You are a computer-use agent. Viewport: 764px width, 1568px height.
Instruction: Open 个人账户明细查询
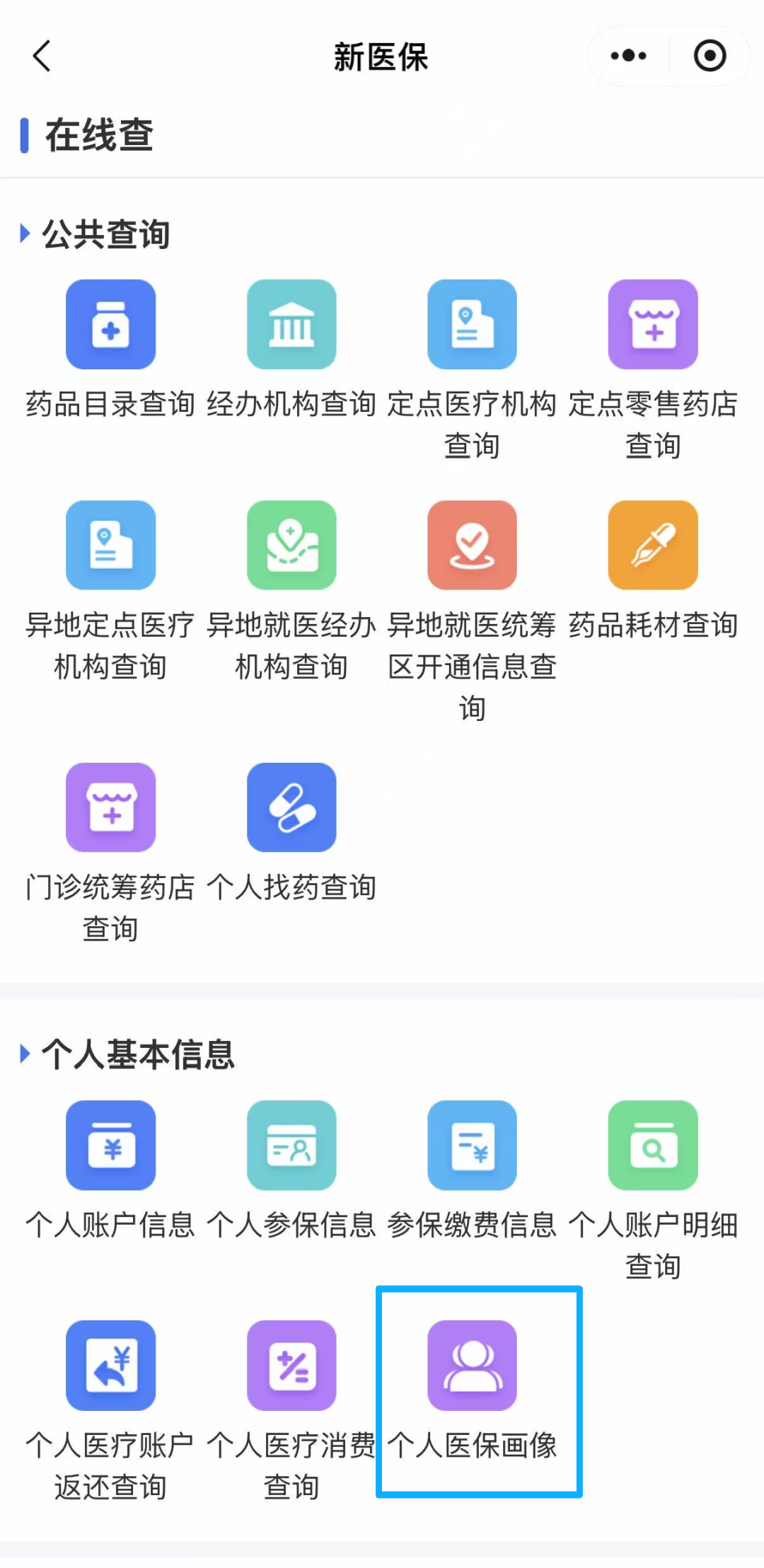click(653, 1146)
